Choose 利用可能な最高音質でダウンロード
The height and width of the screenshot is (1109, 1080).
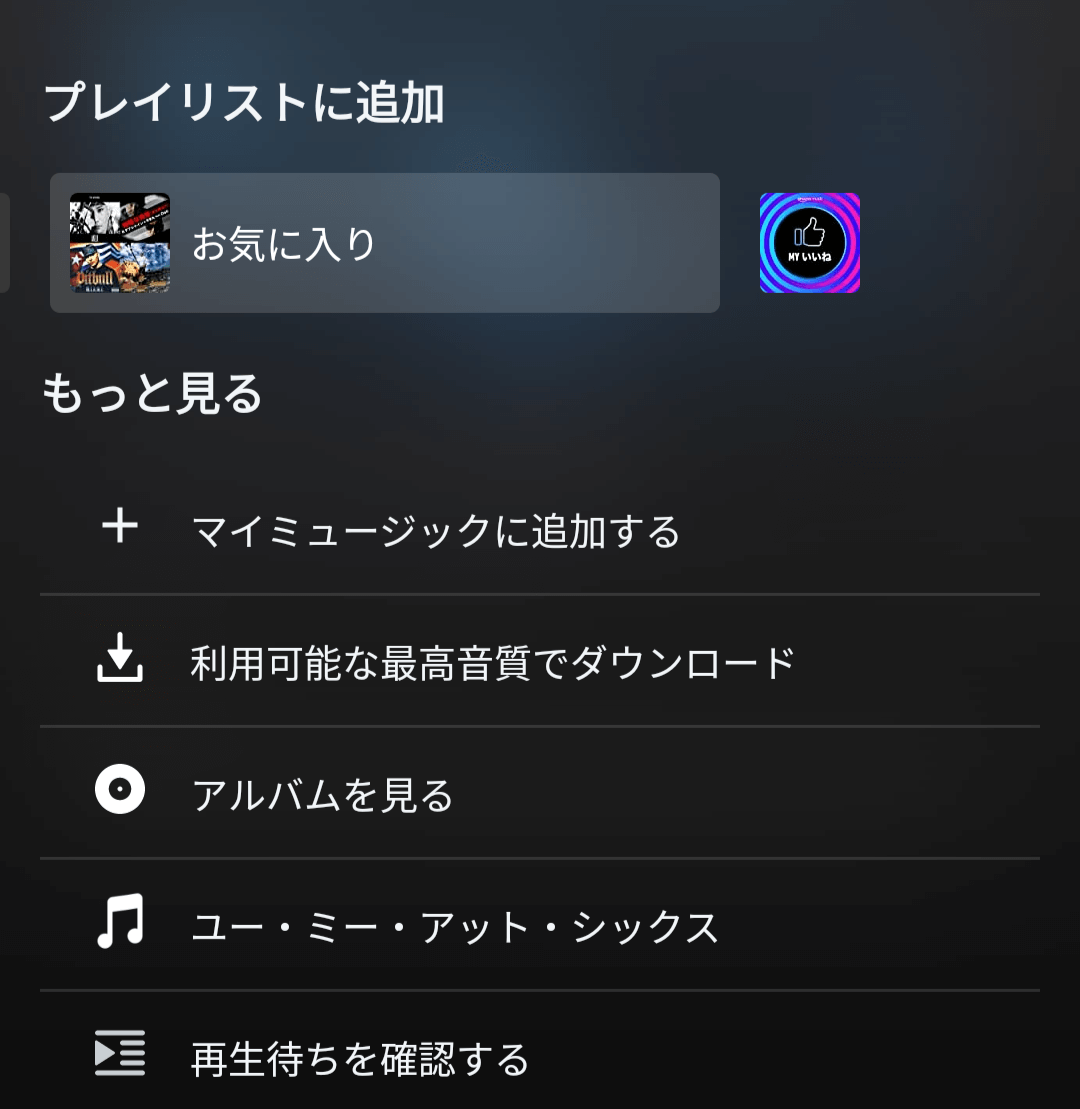[x=492, y=662]
